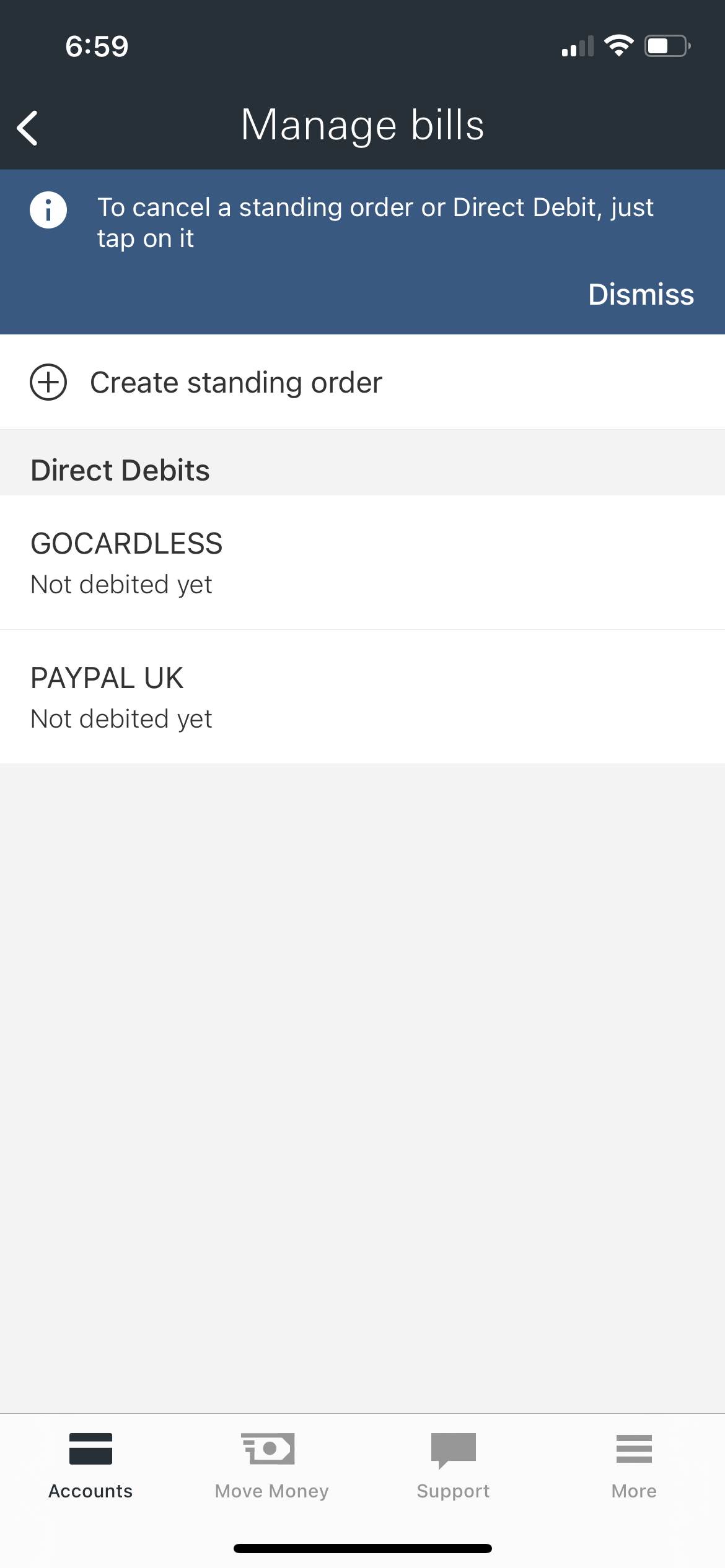Open the PAYPAL UK direct debit
The height and width of the screenshot is (1568, 725).
[362, 697]
